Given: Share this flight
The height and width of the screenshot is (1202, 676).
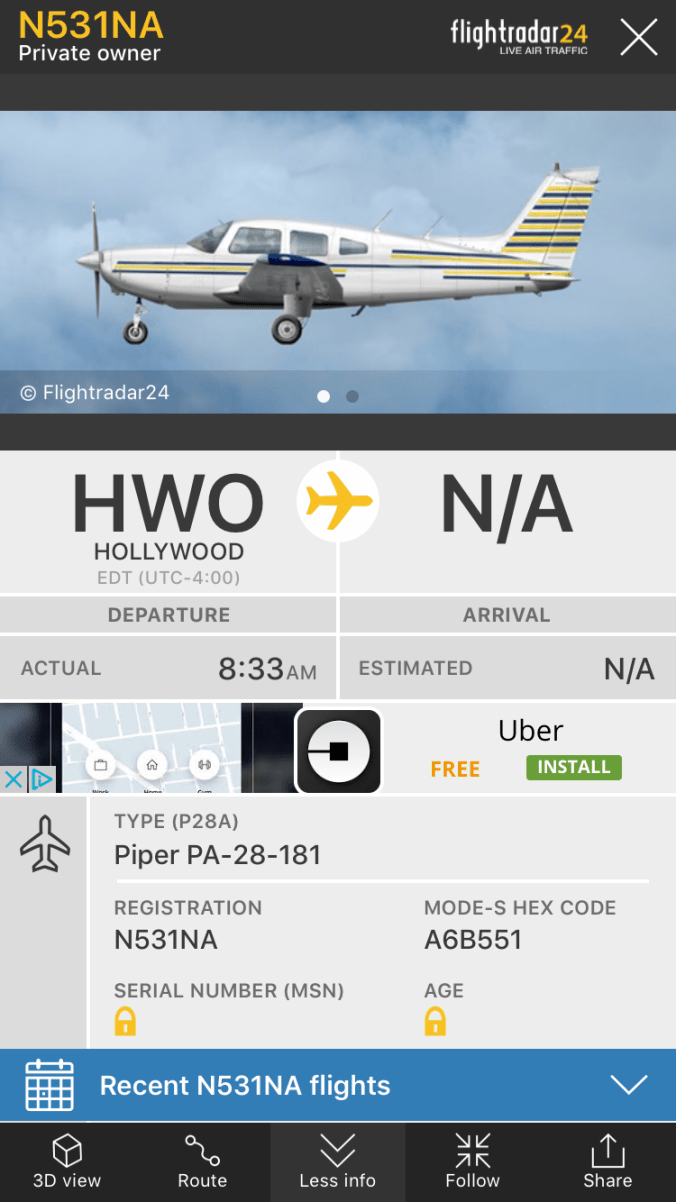Looking at the screenshot, I should [x=607, y=1162].
